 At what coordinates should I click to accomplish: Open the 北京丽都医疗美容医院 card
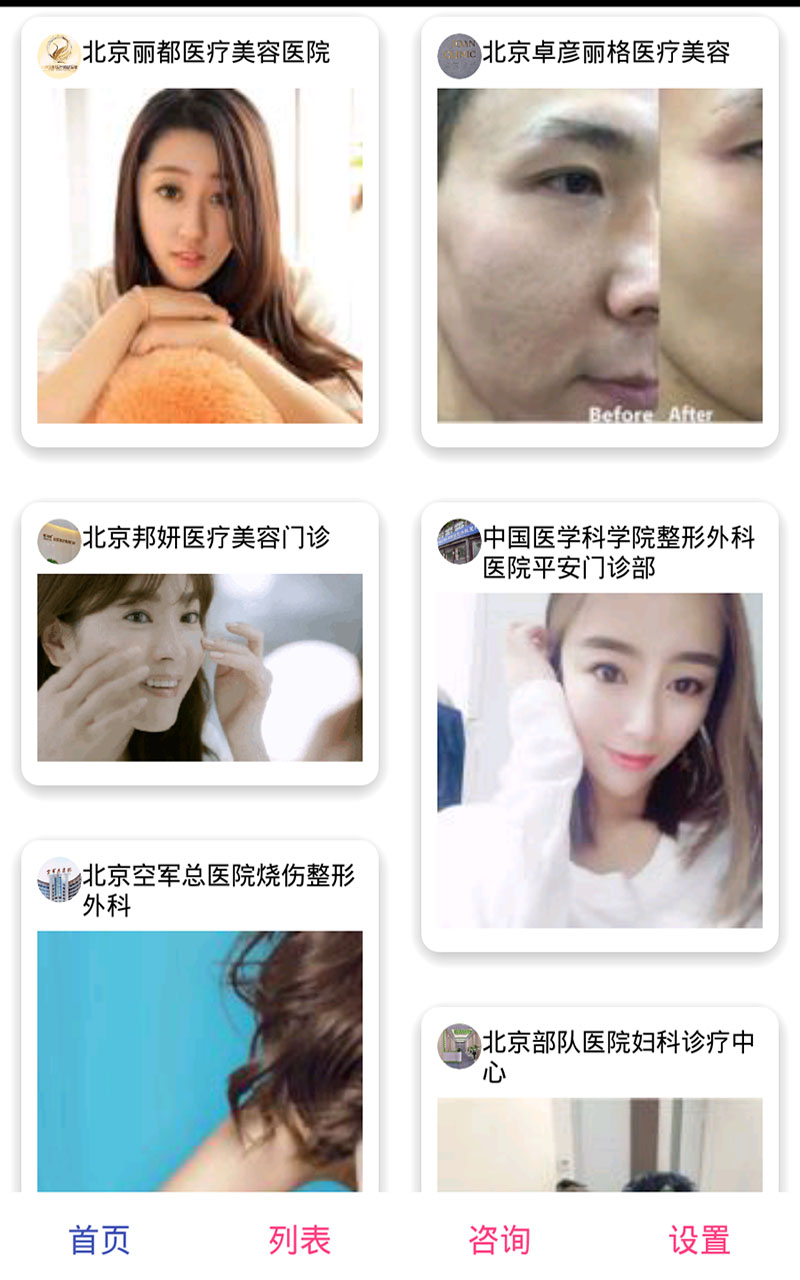(200, 232)
